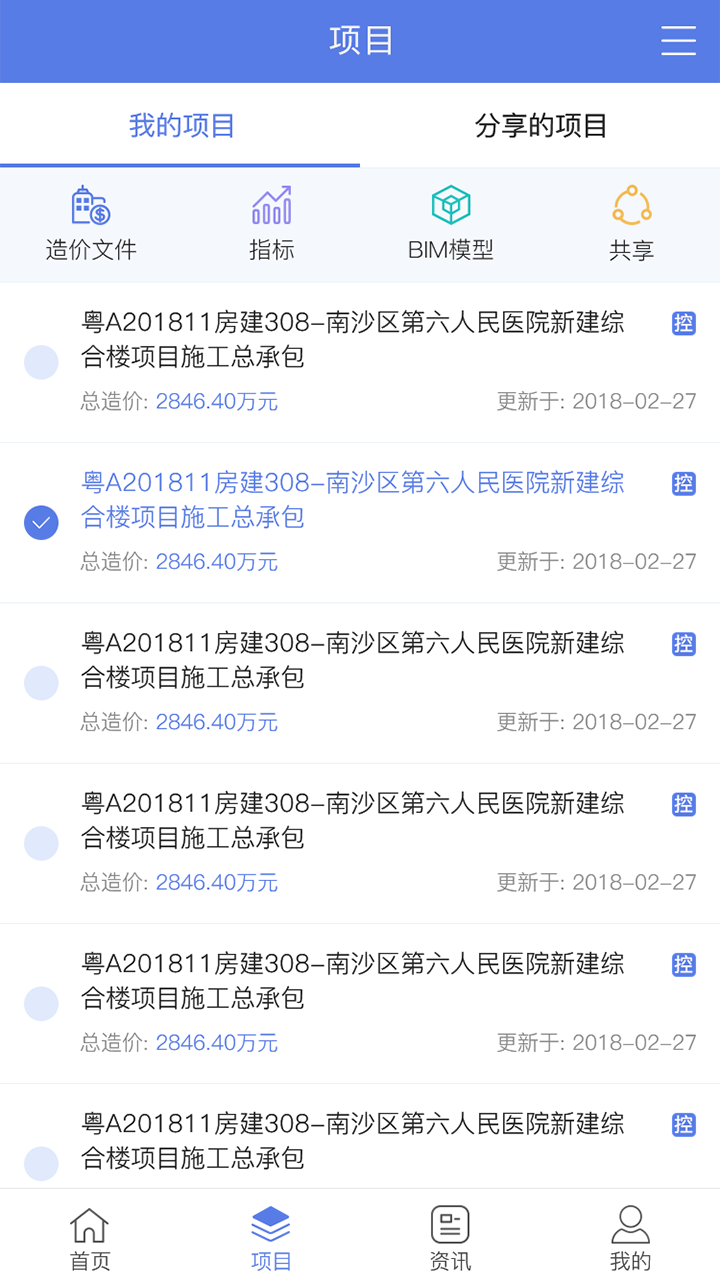
Task: Select the first project's circular checkbox
Action: tap(41, 361)
